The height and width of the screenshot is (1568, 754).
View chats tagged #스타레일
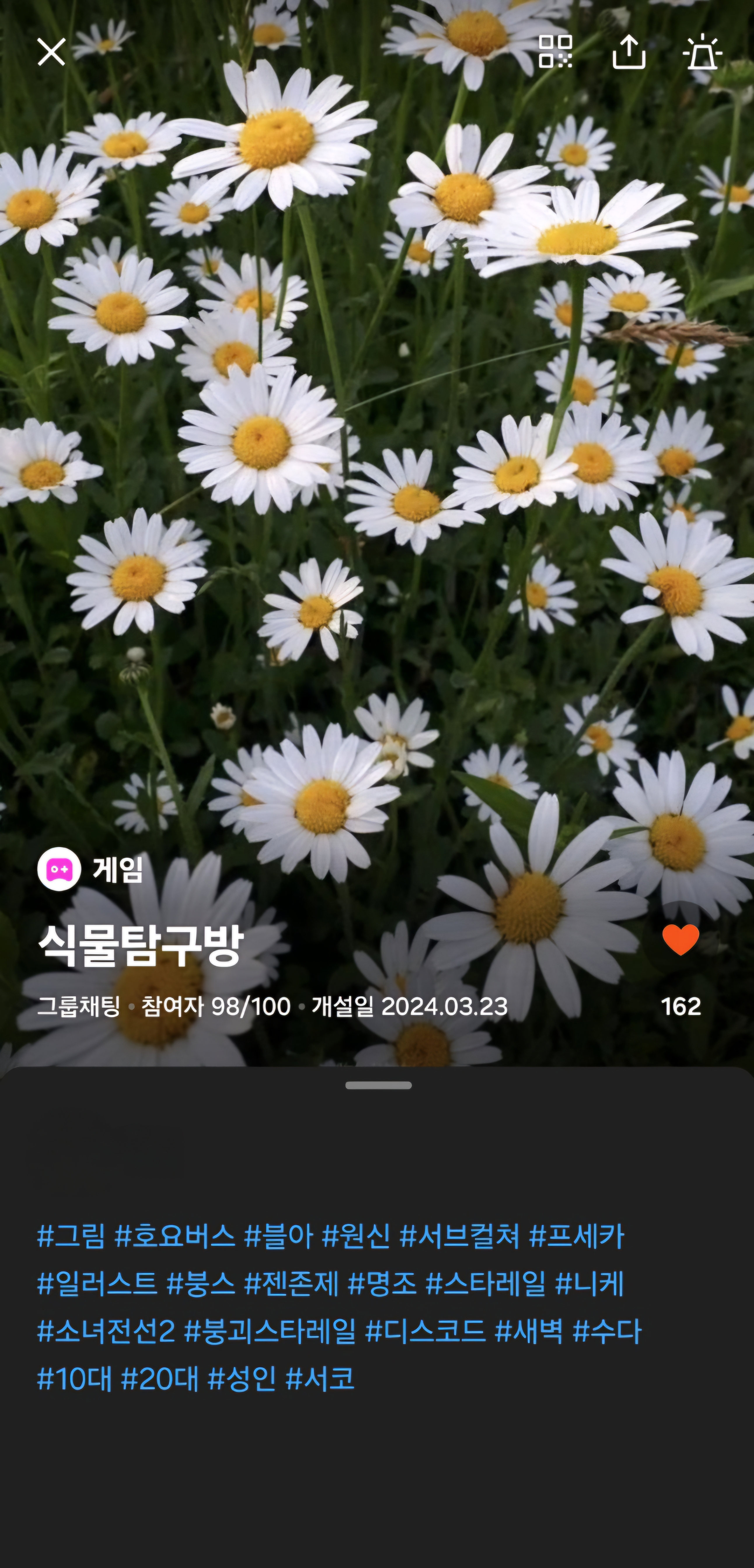pos(486,1284)
